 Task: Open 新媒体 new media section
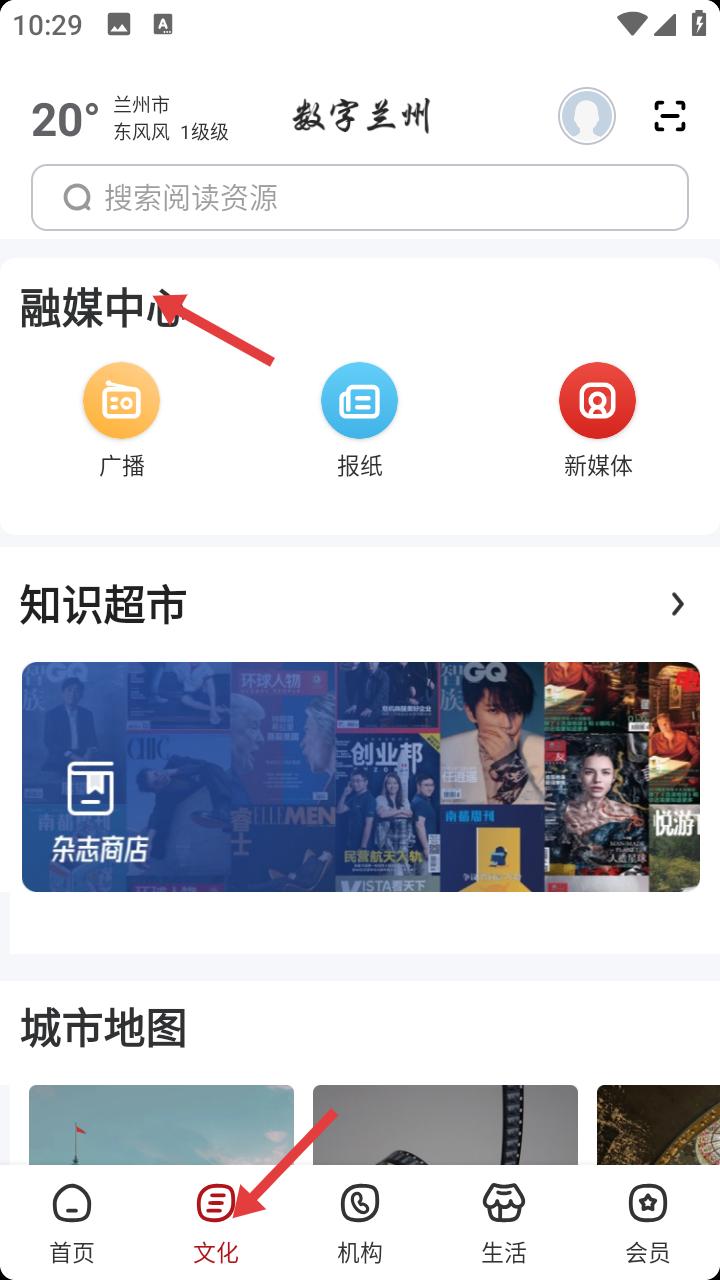pyautogui.click(x=597, y=420)
